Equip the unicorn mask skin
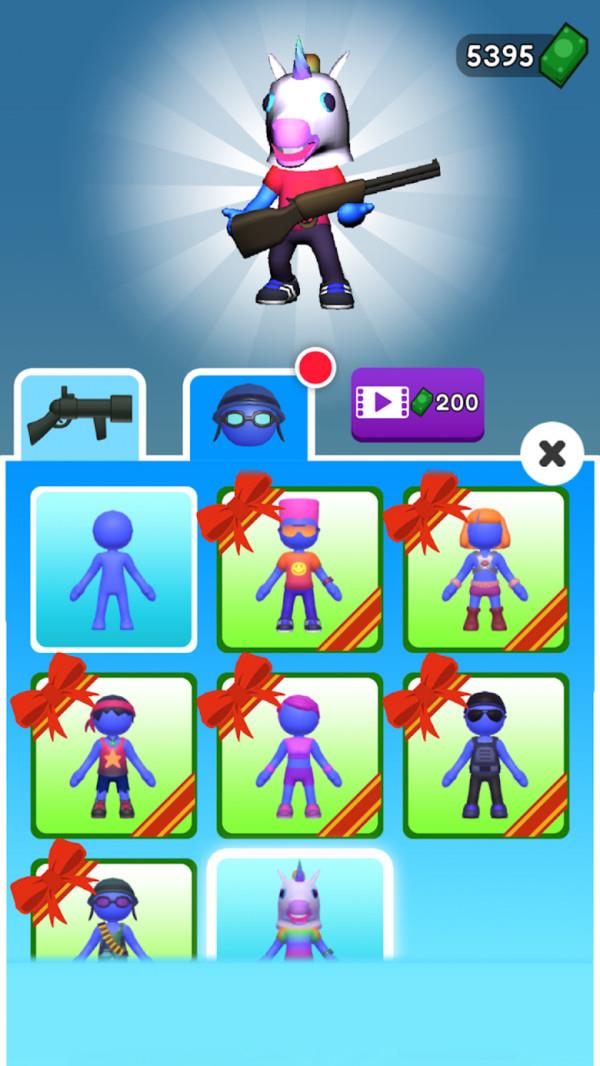Viewport: 600px width, 1066px height. (x=300, y=908)
